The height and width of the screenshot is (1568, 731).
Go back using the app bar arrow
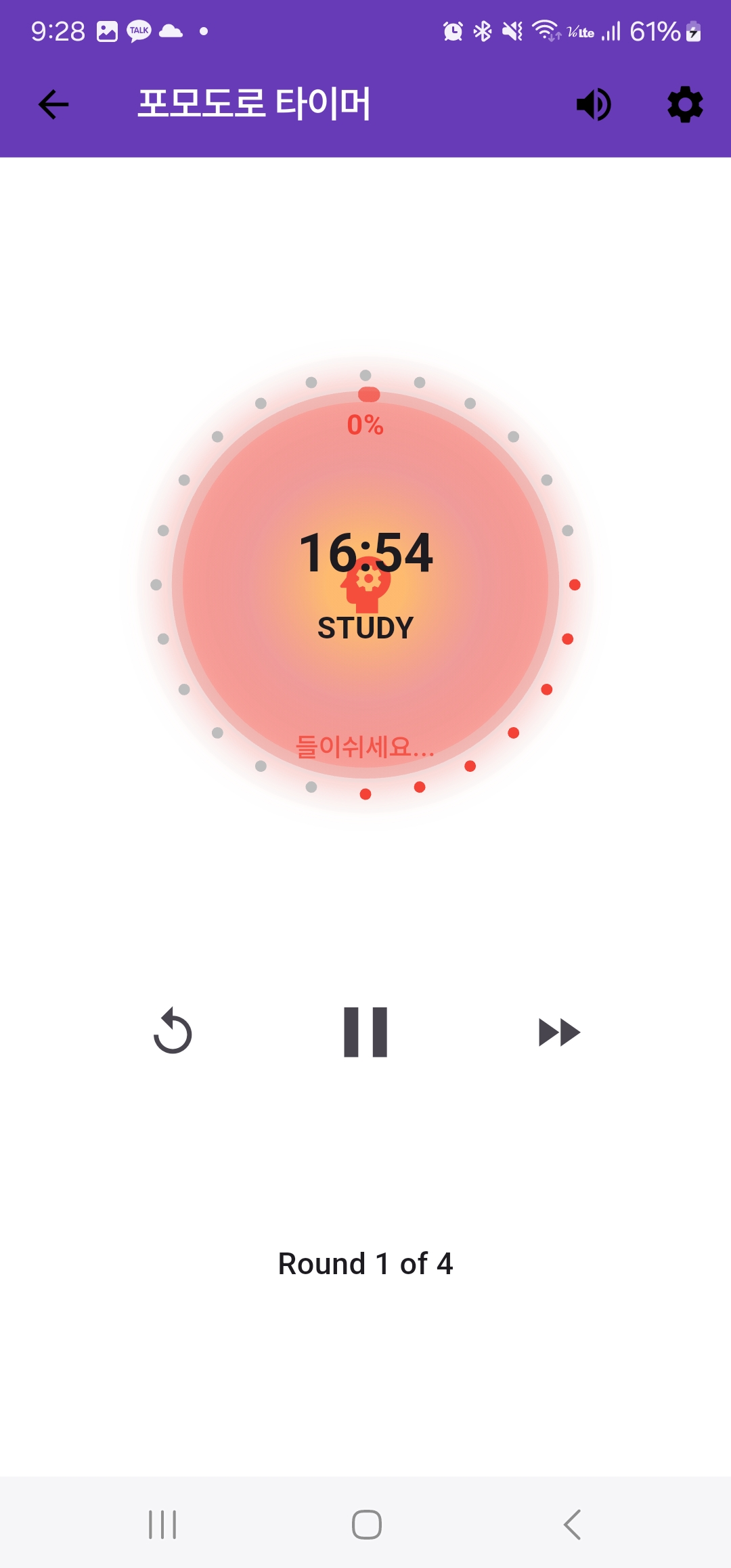[53, 104]
